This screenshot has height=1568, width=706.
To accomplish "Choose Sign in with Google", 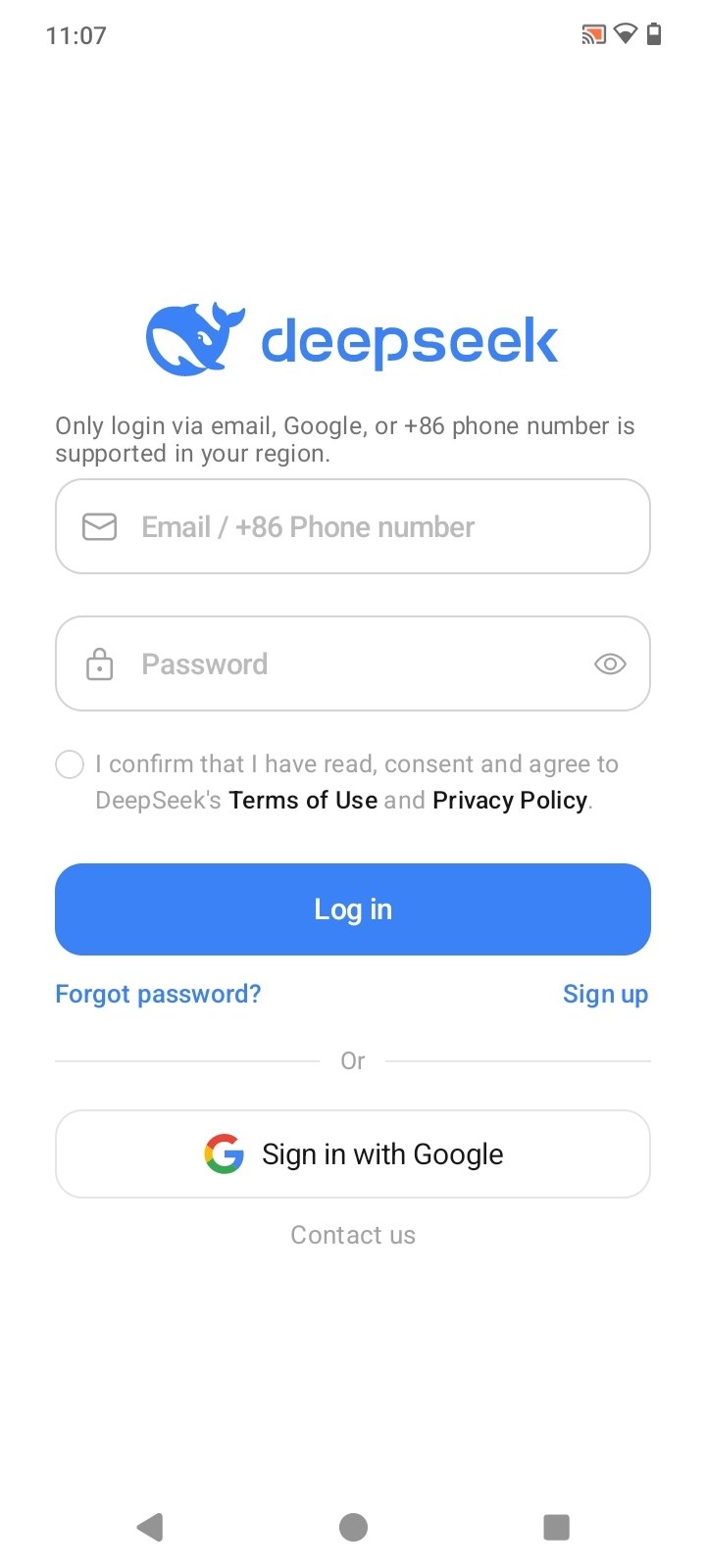I will tap(353, 1153).
